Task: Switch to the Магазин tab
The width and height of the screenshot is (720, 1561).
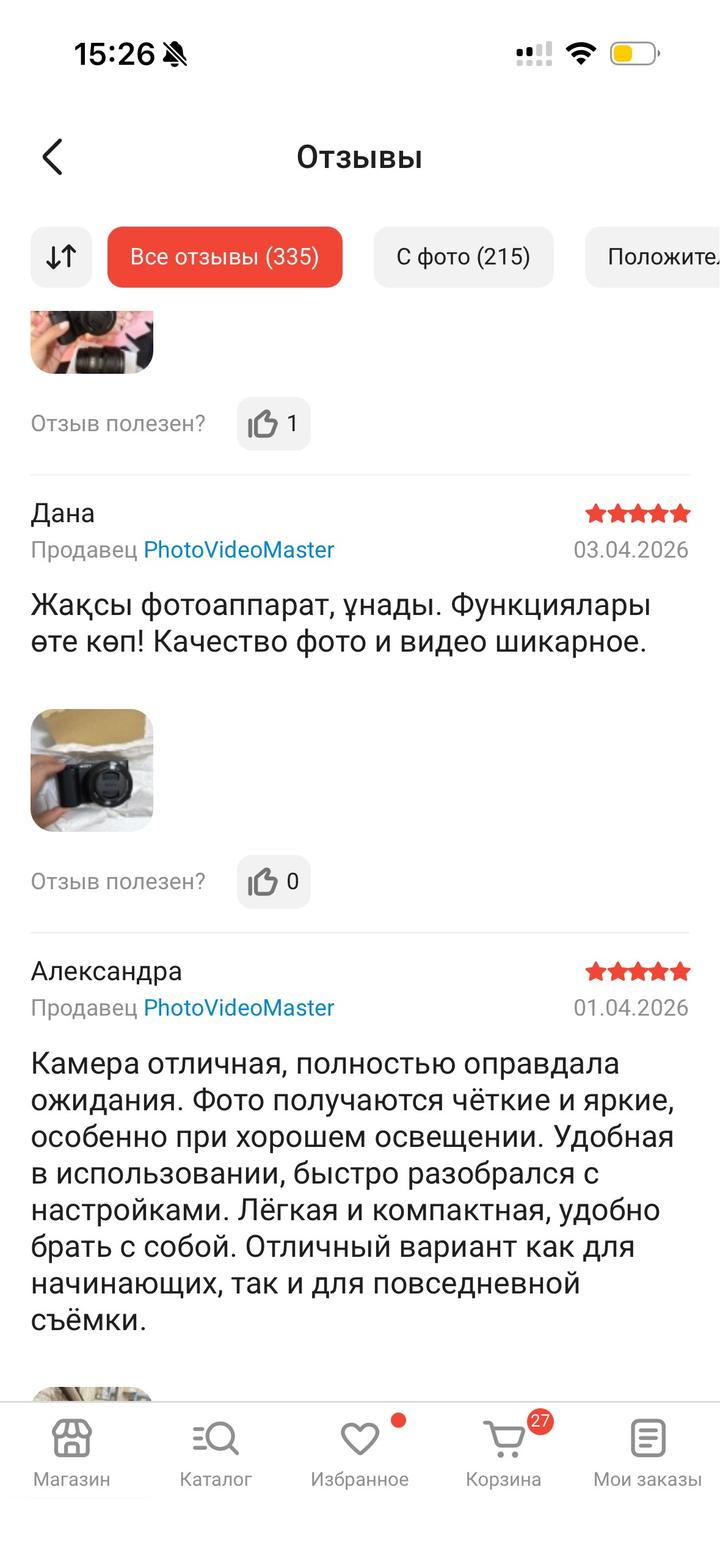Action: point(72,1453)
